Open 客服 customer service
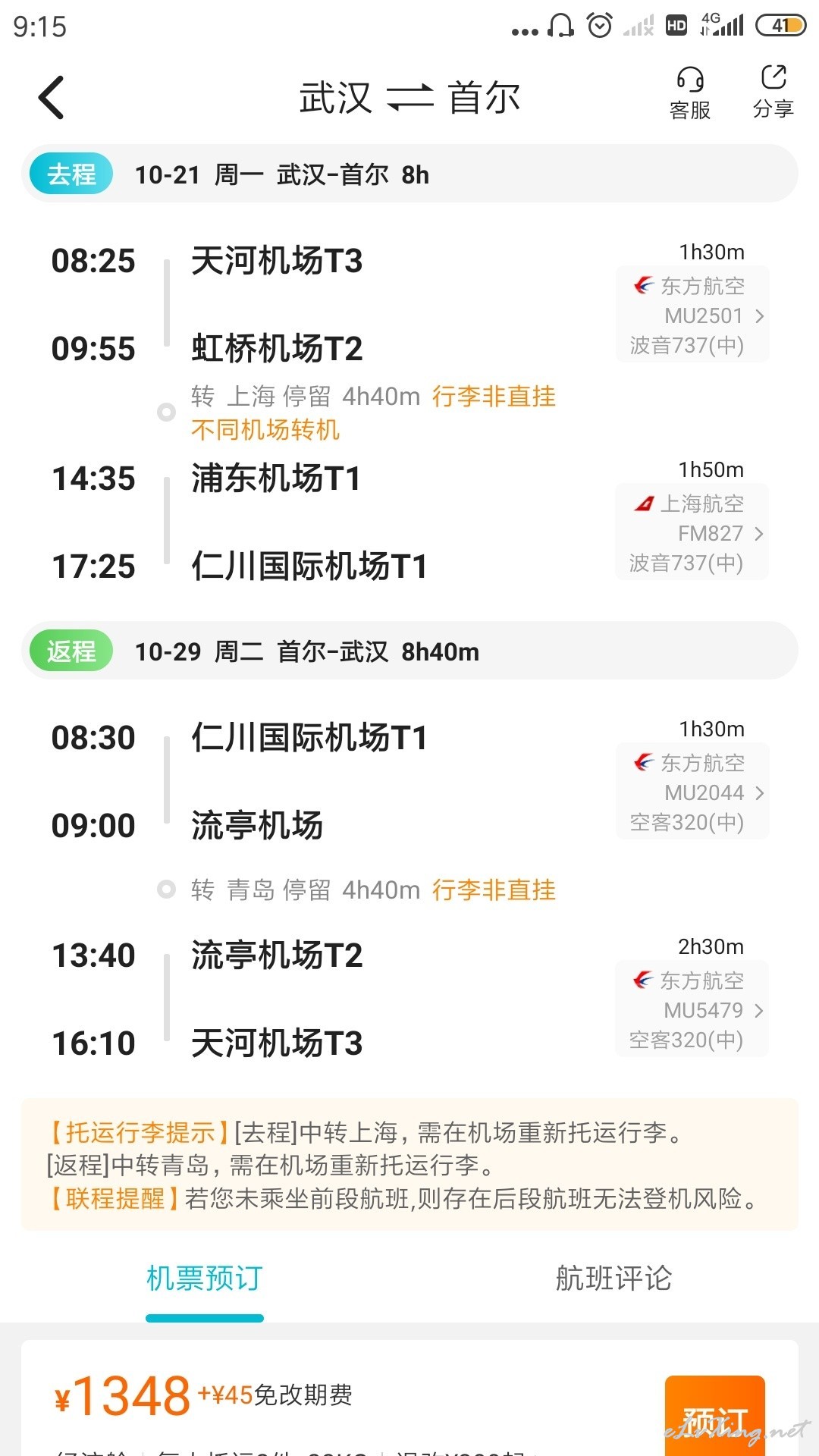This screenshot has width=819, height=1456. pos(690,94)
